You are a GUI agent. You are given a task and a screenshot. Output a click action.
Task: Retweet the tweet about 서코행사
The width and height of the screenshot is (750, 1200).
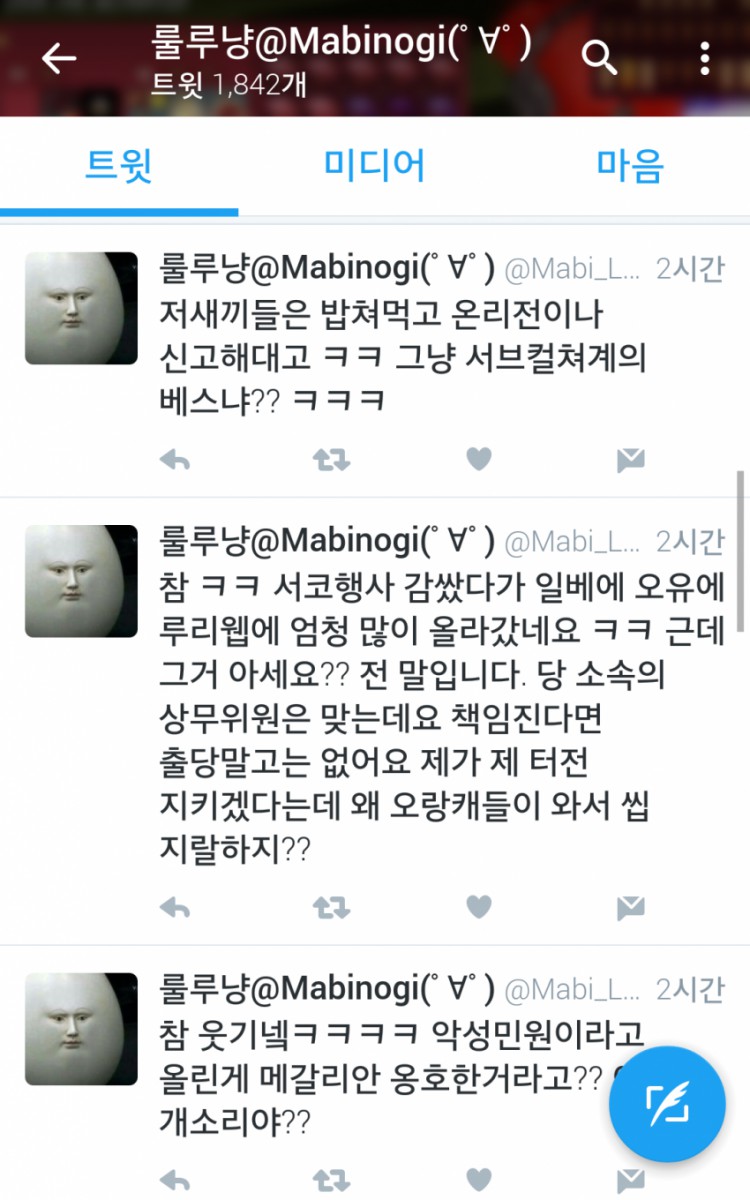(330, 907)
